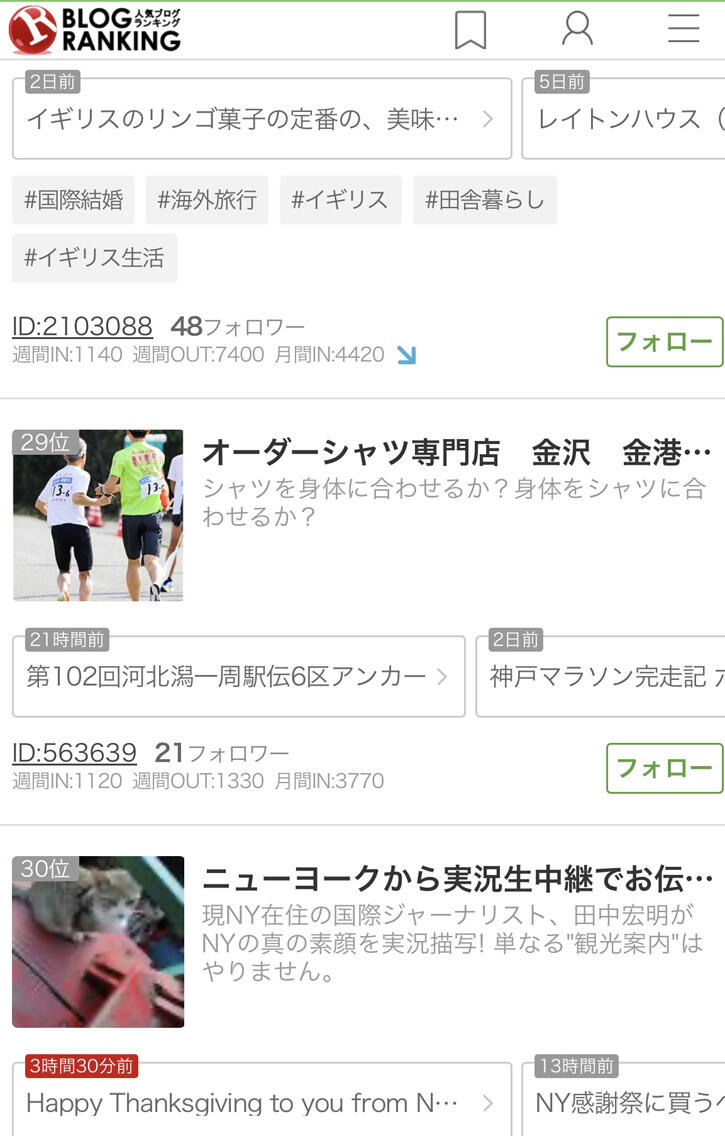
Task: Open ID:563639 profile link
Action: pyautogui.click(x=74, y=752)
